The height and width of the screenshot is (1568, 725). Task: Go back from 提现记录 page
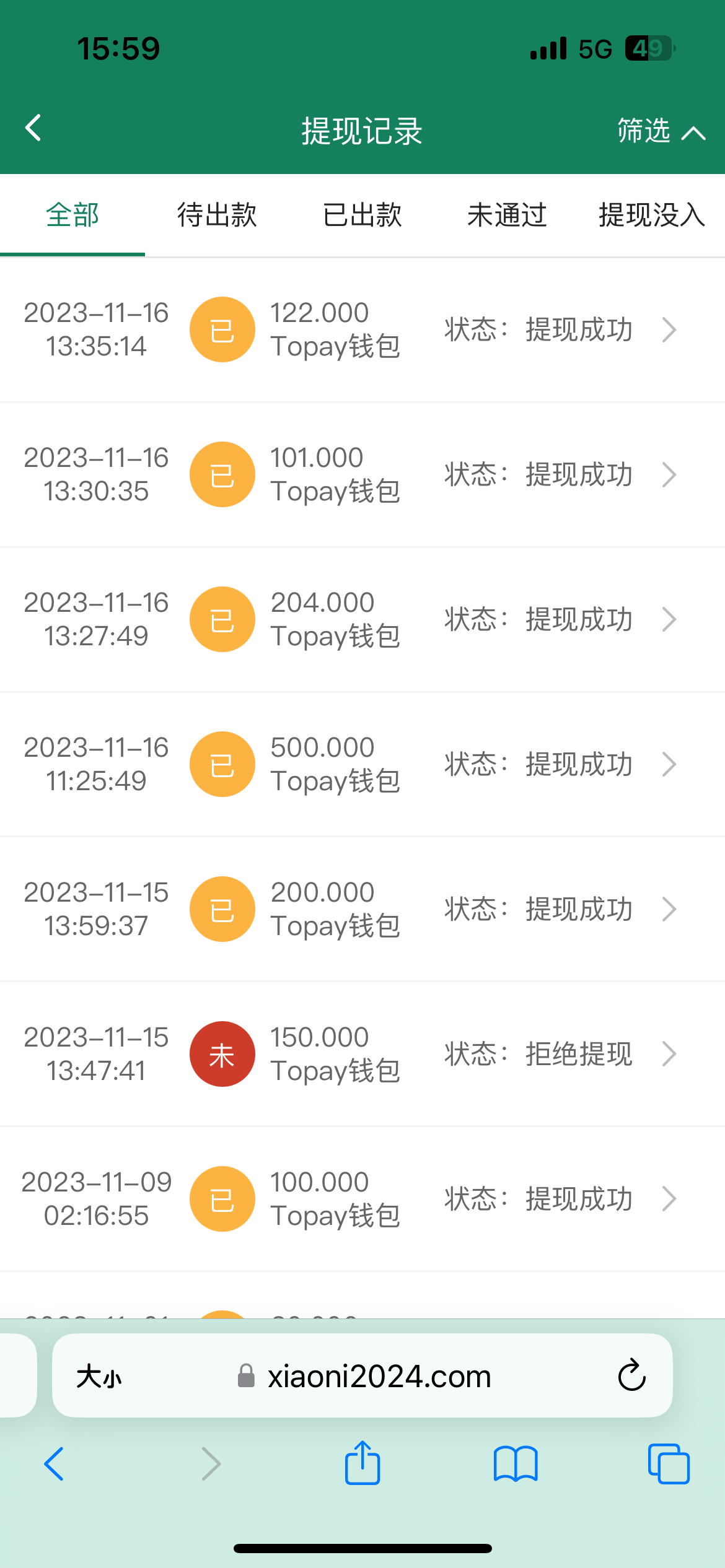point(33,128)
